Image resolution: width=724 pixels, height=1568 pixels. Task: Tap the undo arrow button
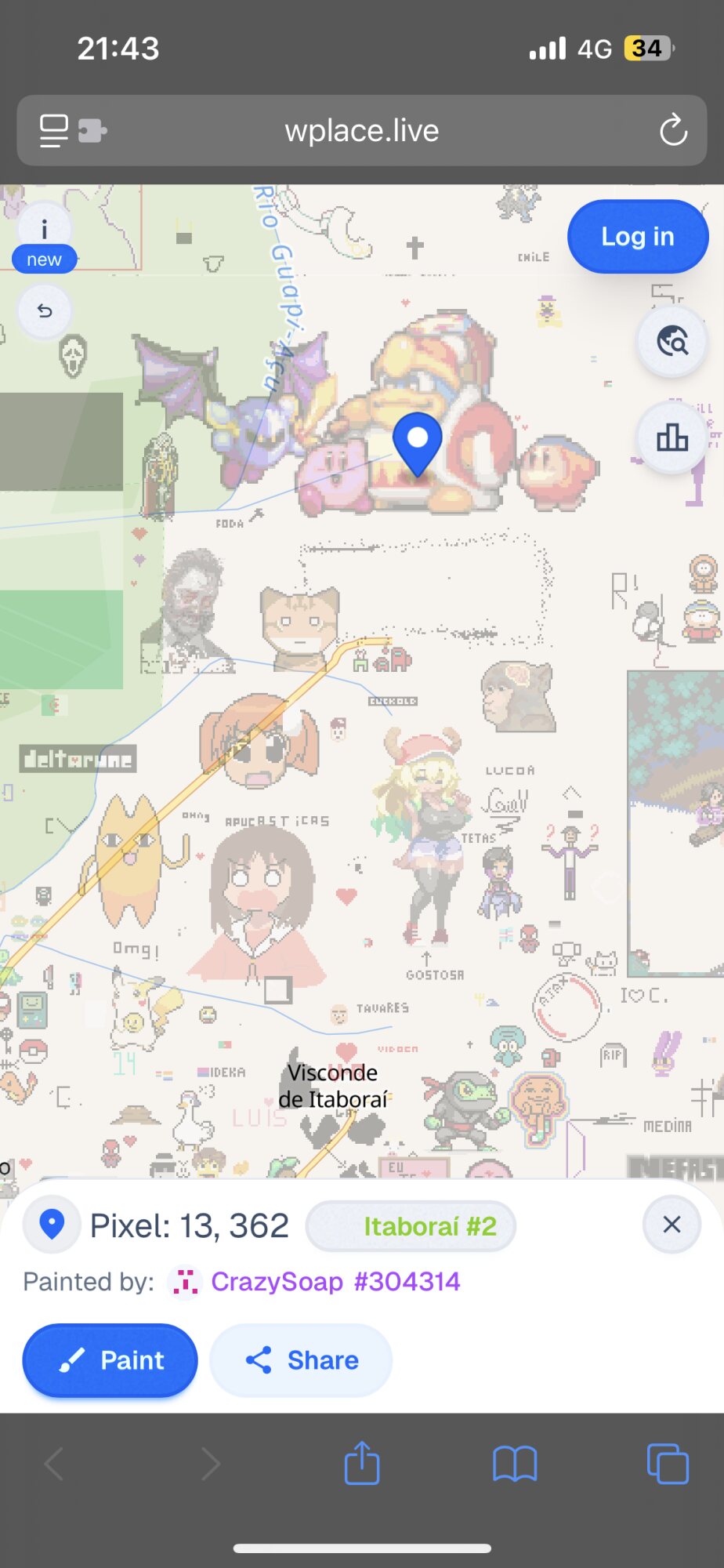tap(45, 311)
